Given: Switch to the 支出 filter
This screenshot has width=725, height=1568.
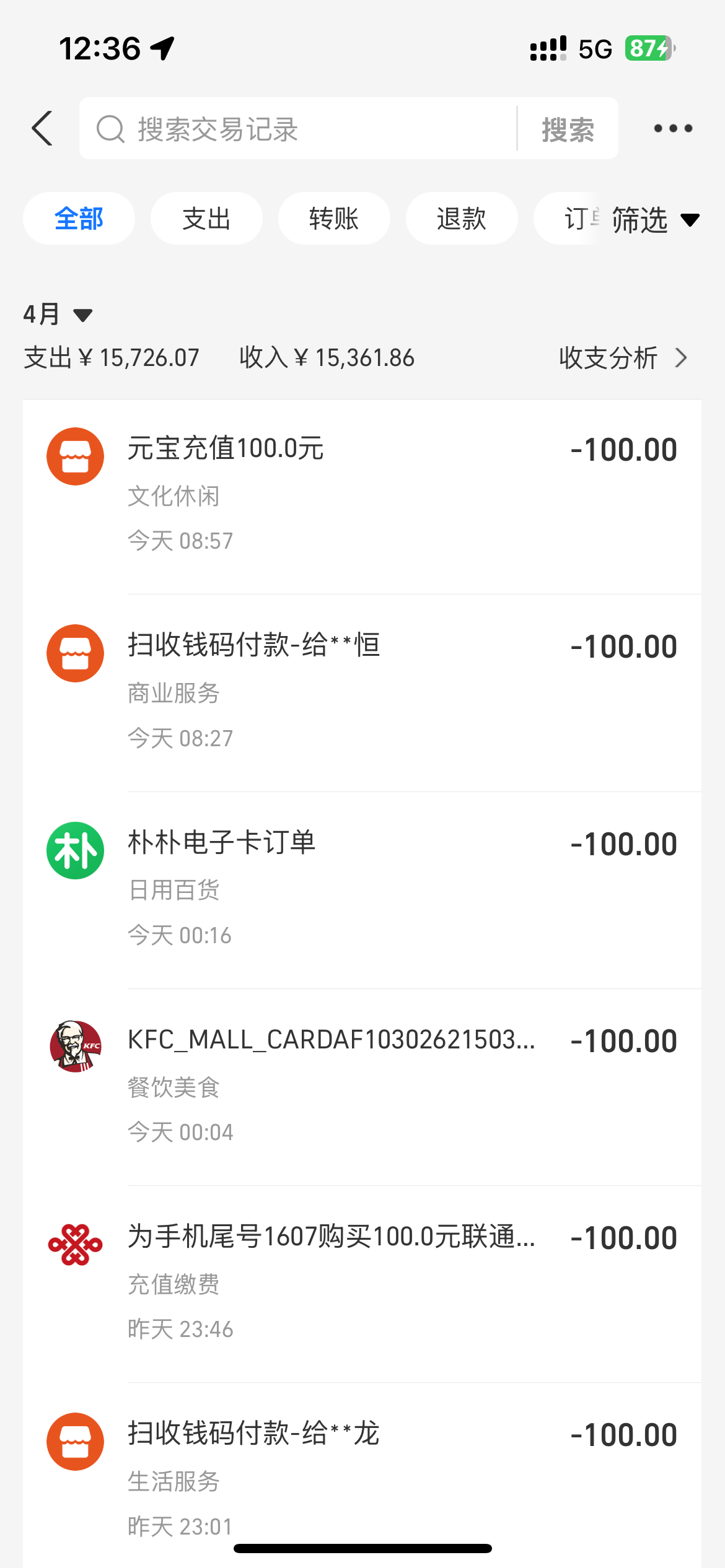Looking at the screenshot, I should [x=206, y=219].
